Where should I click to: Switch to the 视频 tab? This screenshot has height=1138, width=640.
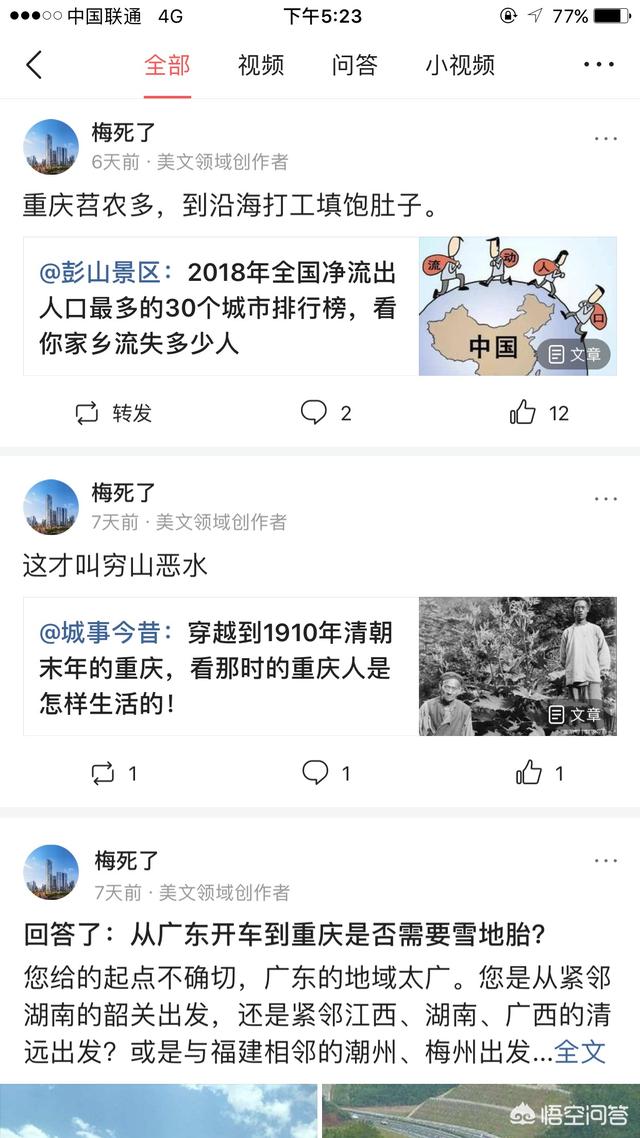(261, 65)
